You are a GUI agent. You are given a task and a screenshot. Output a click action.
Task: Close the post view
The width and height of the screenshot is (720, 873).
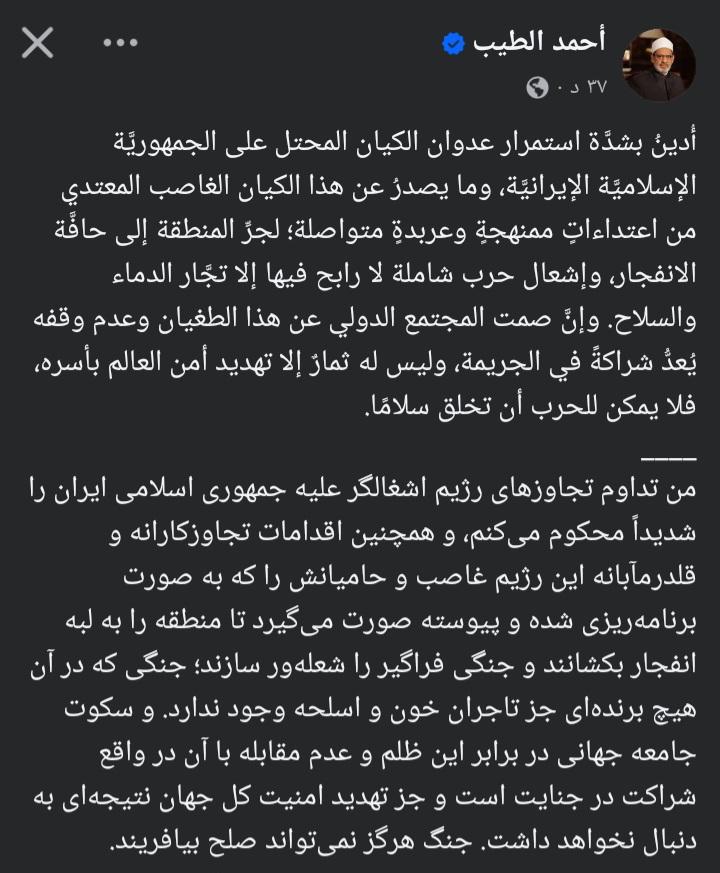pyautogui.click(x=38, y=43)
